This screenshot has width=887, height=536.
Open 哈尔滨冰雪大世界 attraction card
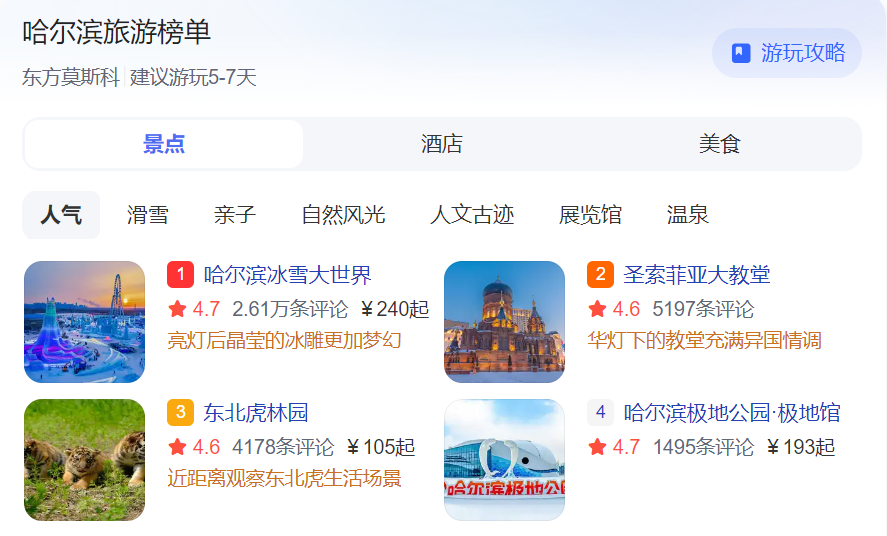tap(287, 275)
